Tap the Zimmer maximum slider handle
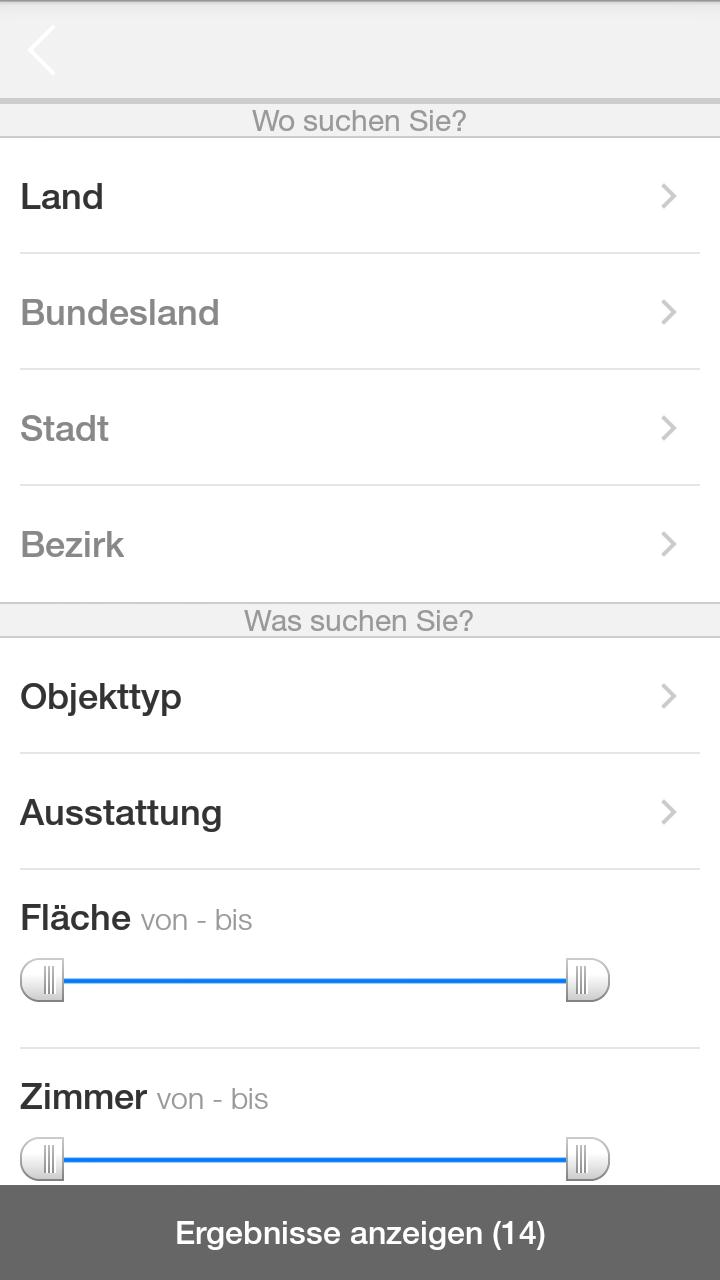This screenshot has width=720, height=1280. (587, 1159)
